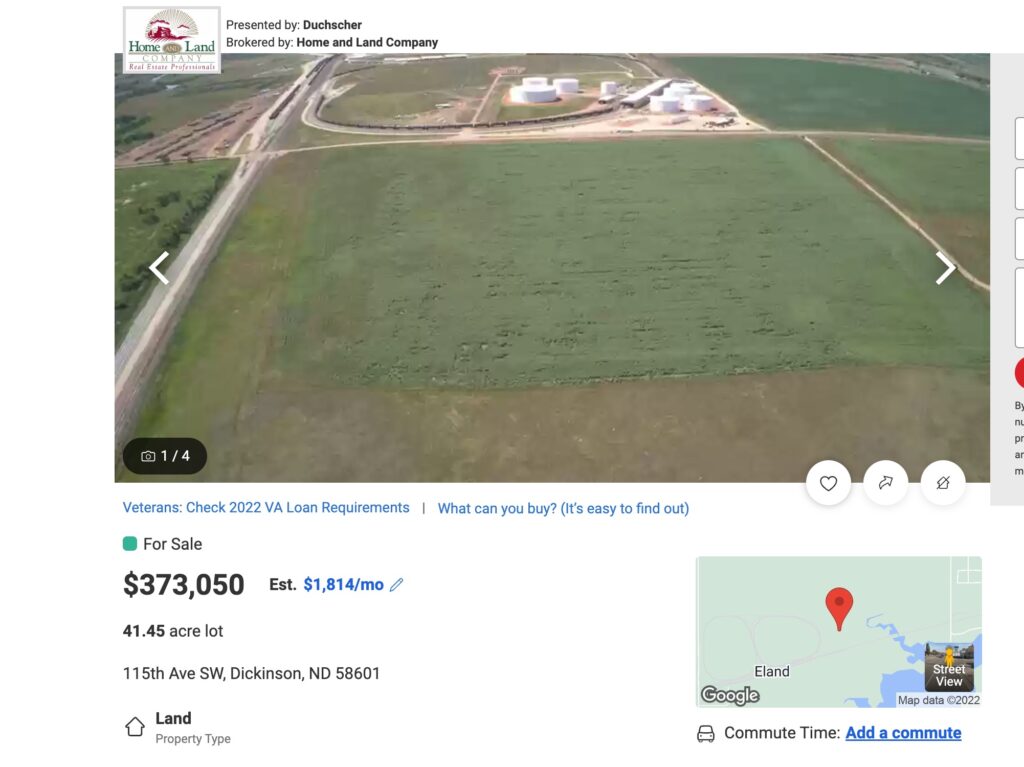
Task: Tap Add a commute link
Action: point(903,733)
